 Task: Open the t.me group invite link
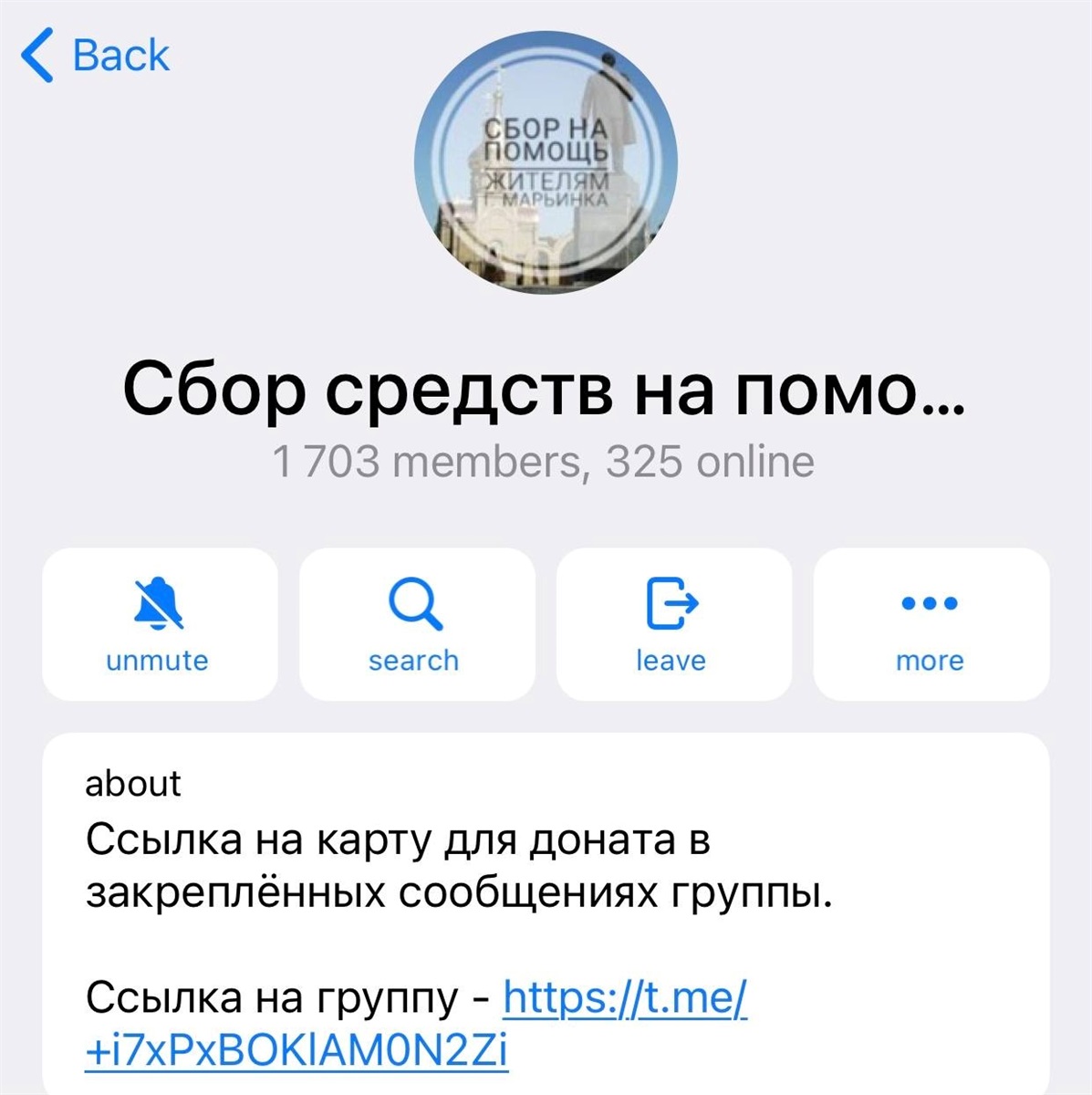(625, 999)
